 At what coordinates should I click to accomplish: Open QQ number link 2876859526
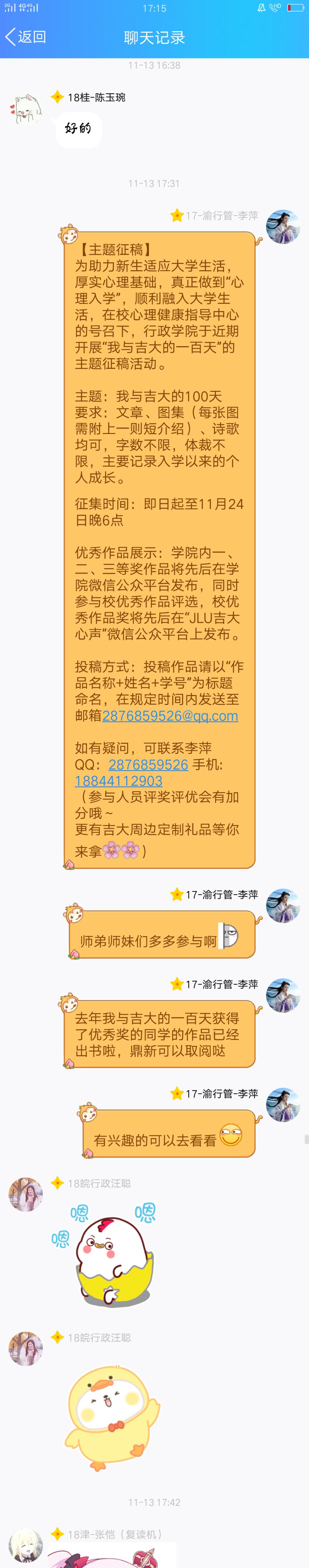pyautogui.click(x=148, y=764)
